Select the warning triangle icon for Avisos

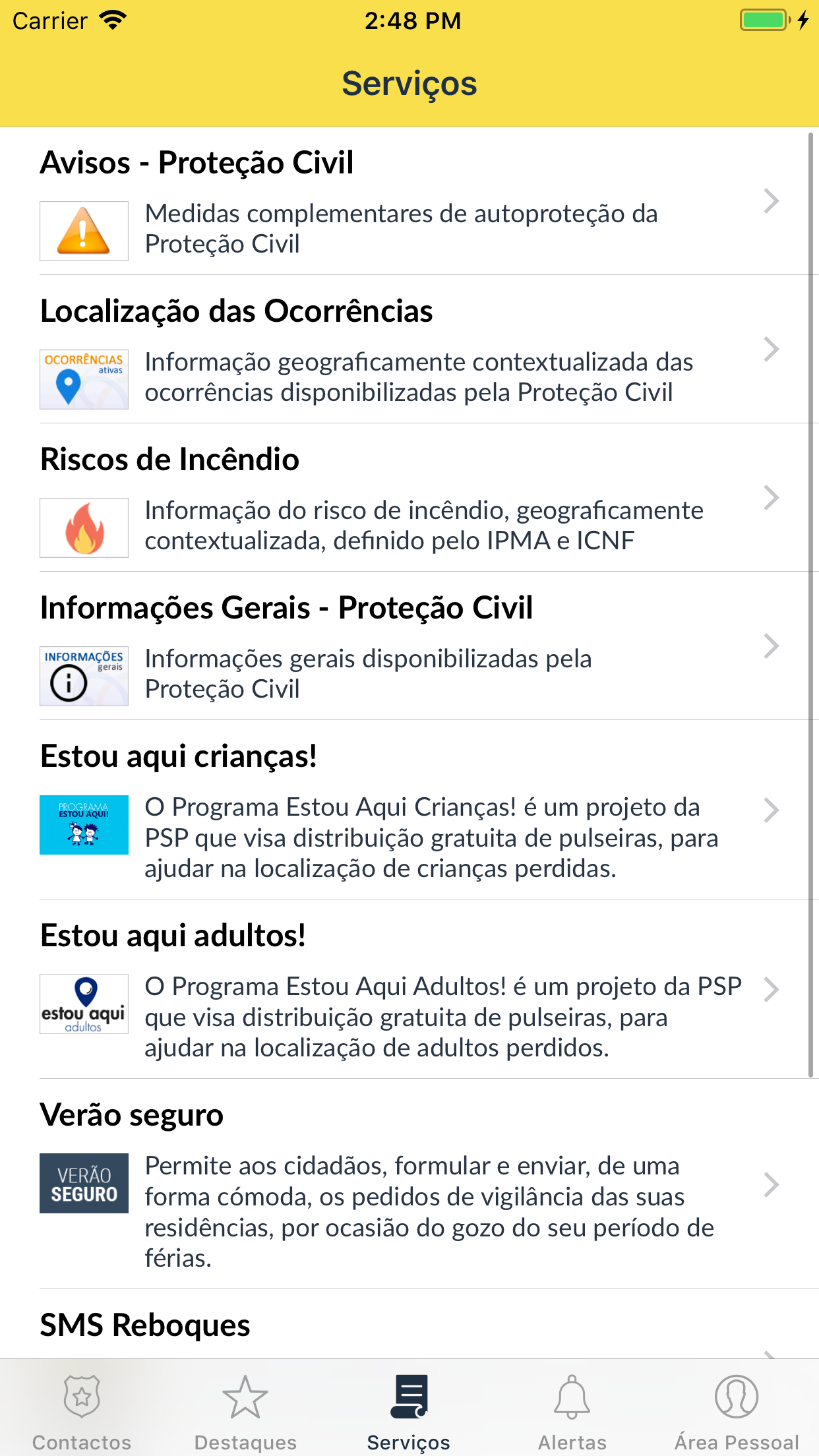83,230
